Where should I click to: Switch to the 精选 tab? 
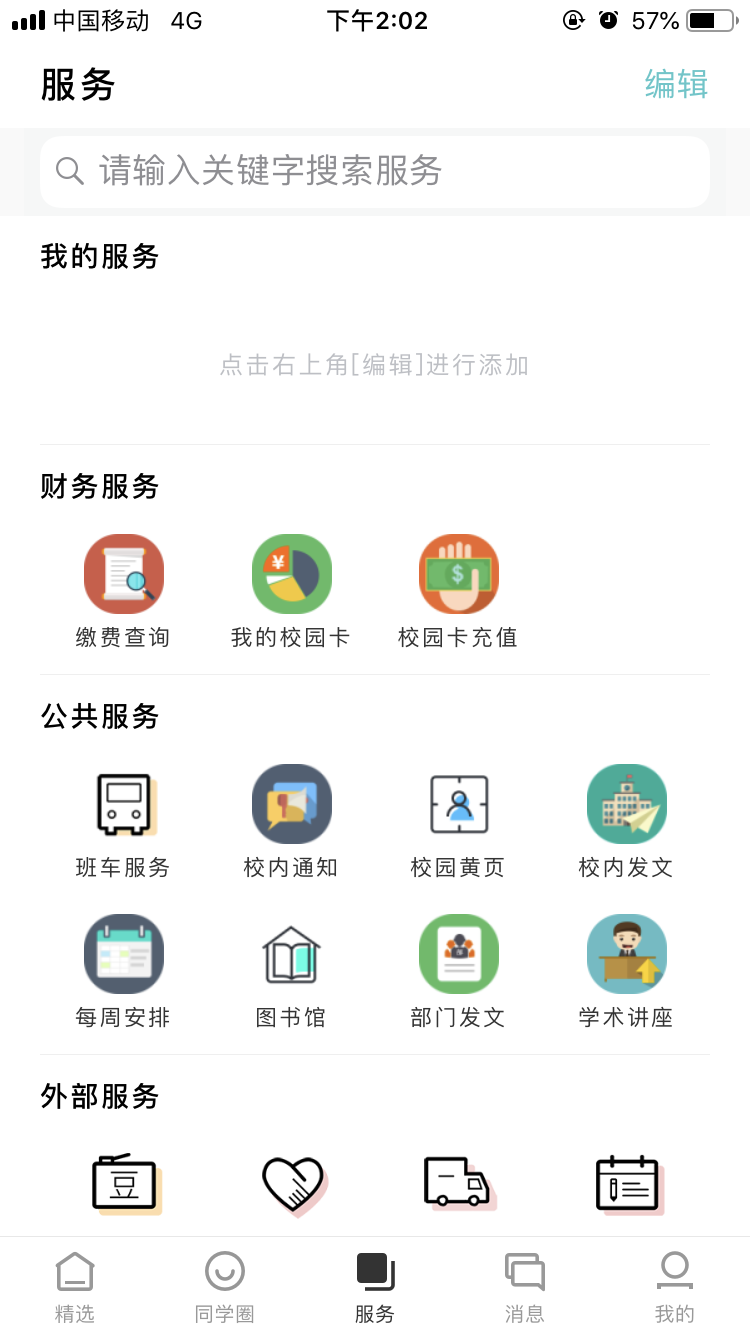[75, 1286]
